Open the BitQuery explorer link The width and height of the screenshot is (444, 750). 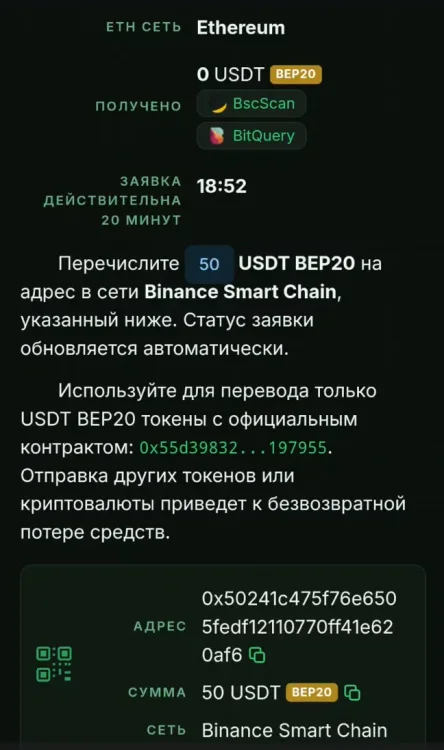[x=252, y=136]
